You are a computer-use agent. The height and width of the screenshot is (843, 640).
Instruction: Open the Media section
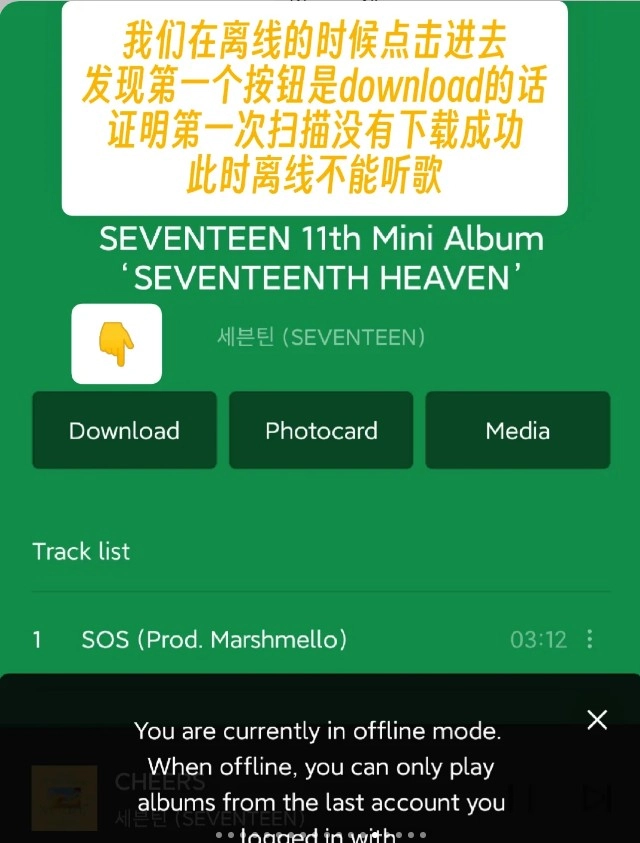coord(517,431)
